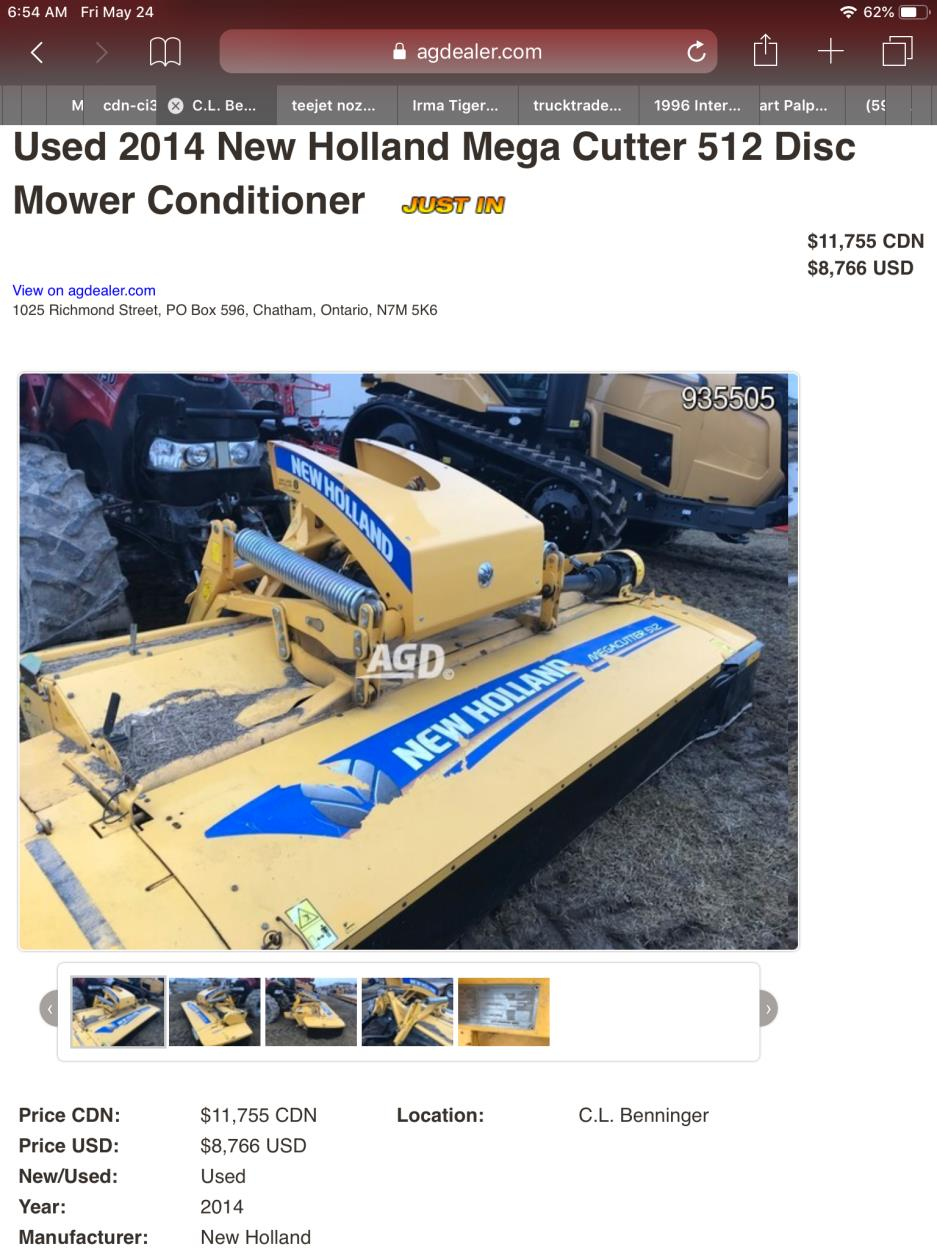View the serial plate thumbnail
The height and width of the screenshot is (1250, 937).
click(503, 1012)
